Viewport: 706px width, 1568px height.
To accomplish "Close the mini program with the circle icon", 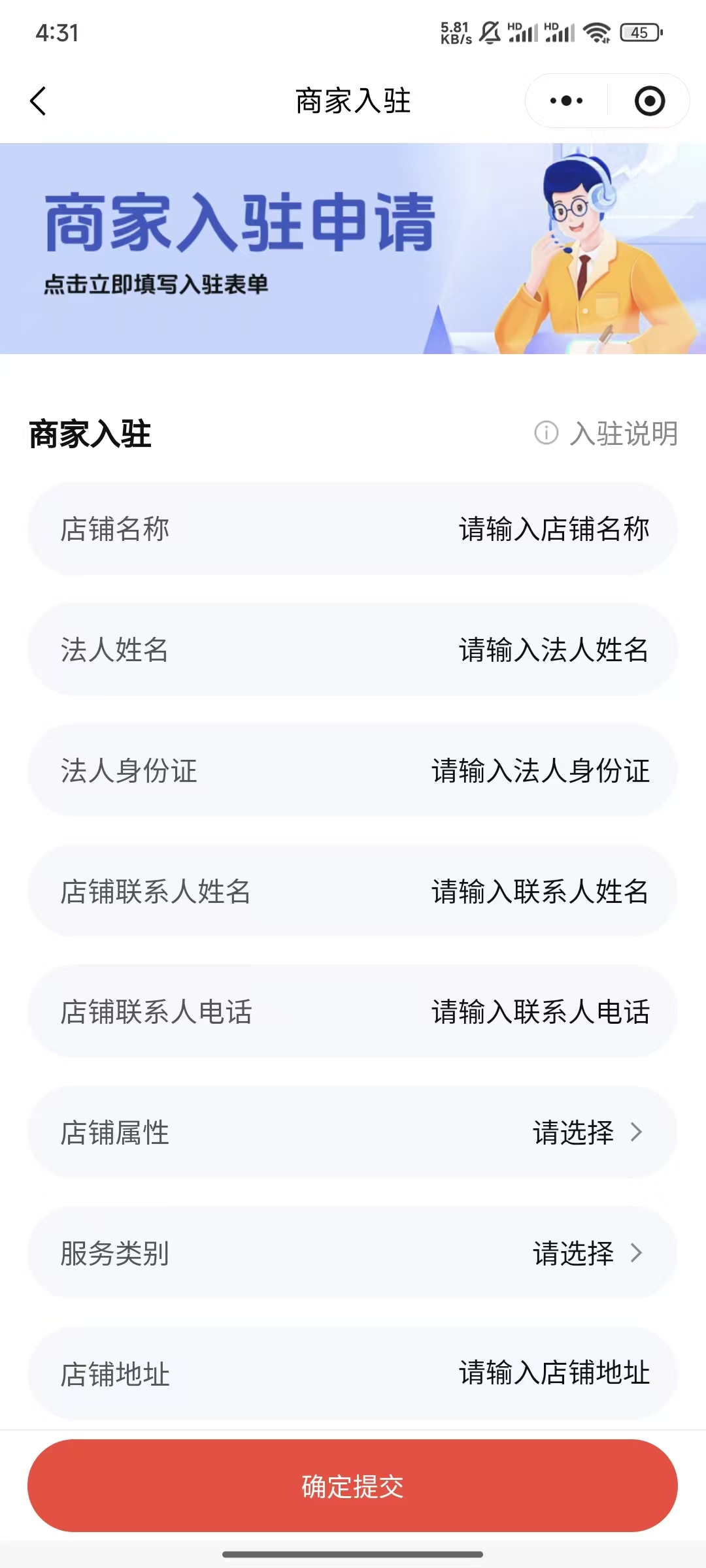I will pyautogui.click(x=649, y=101).
